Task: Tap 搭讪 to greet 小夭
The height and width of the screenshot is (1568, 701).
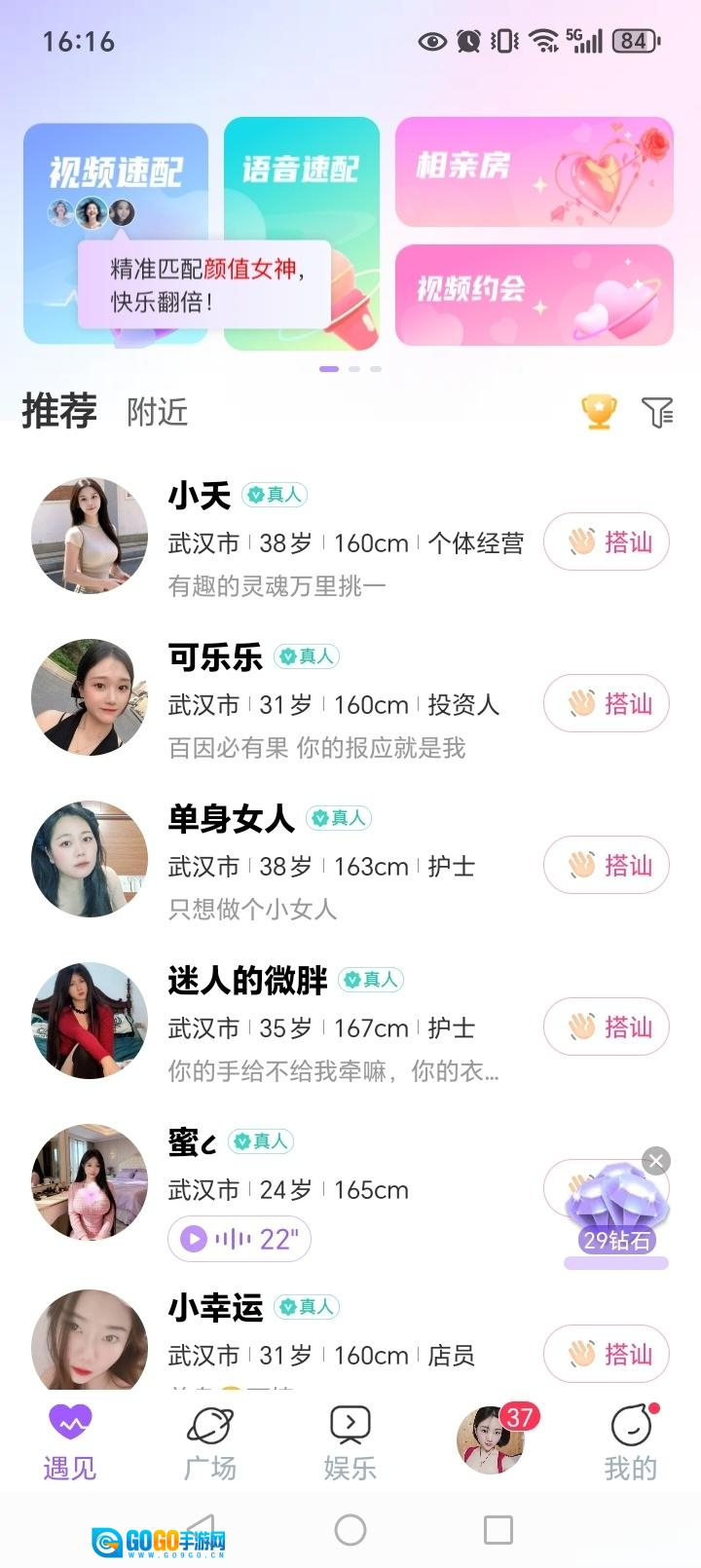Action: (x=606, y=541)
